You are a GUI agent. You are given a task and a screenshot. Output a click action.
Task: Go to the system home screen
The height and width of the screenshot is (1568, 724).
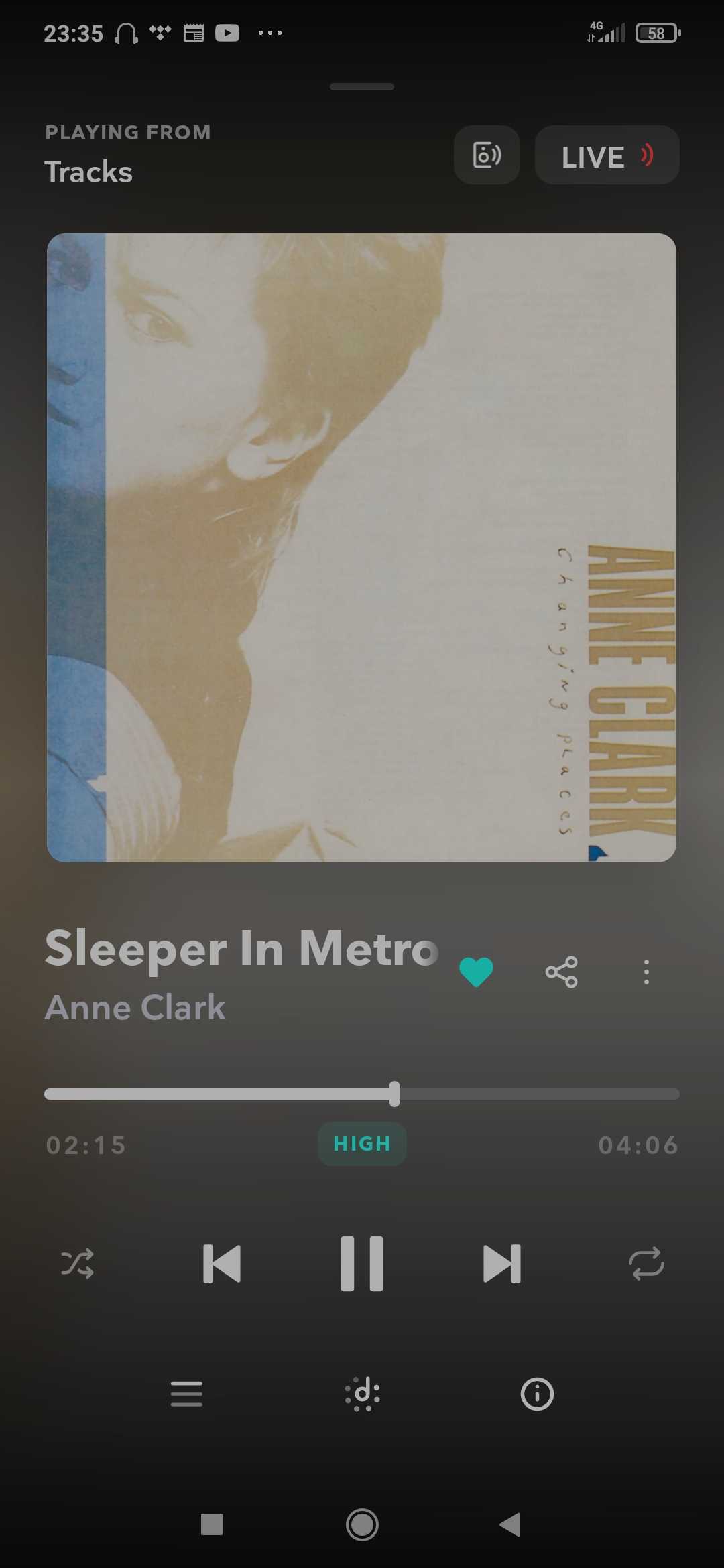(x=362, y=1524)
